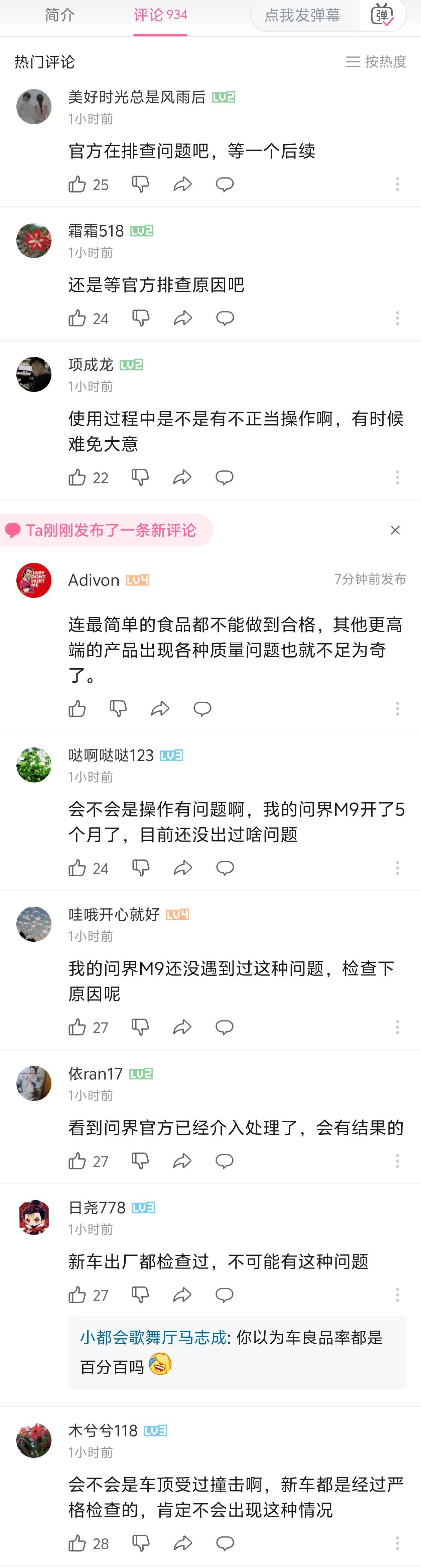Dislike 日尧778's comment
421x1568 pixels.
point(140,1295)
